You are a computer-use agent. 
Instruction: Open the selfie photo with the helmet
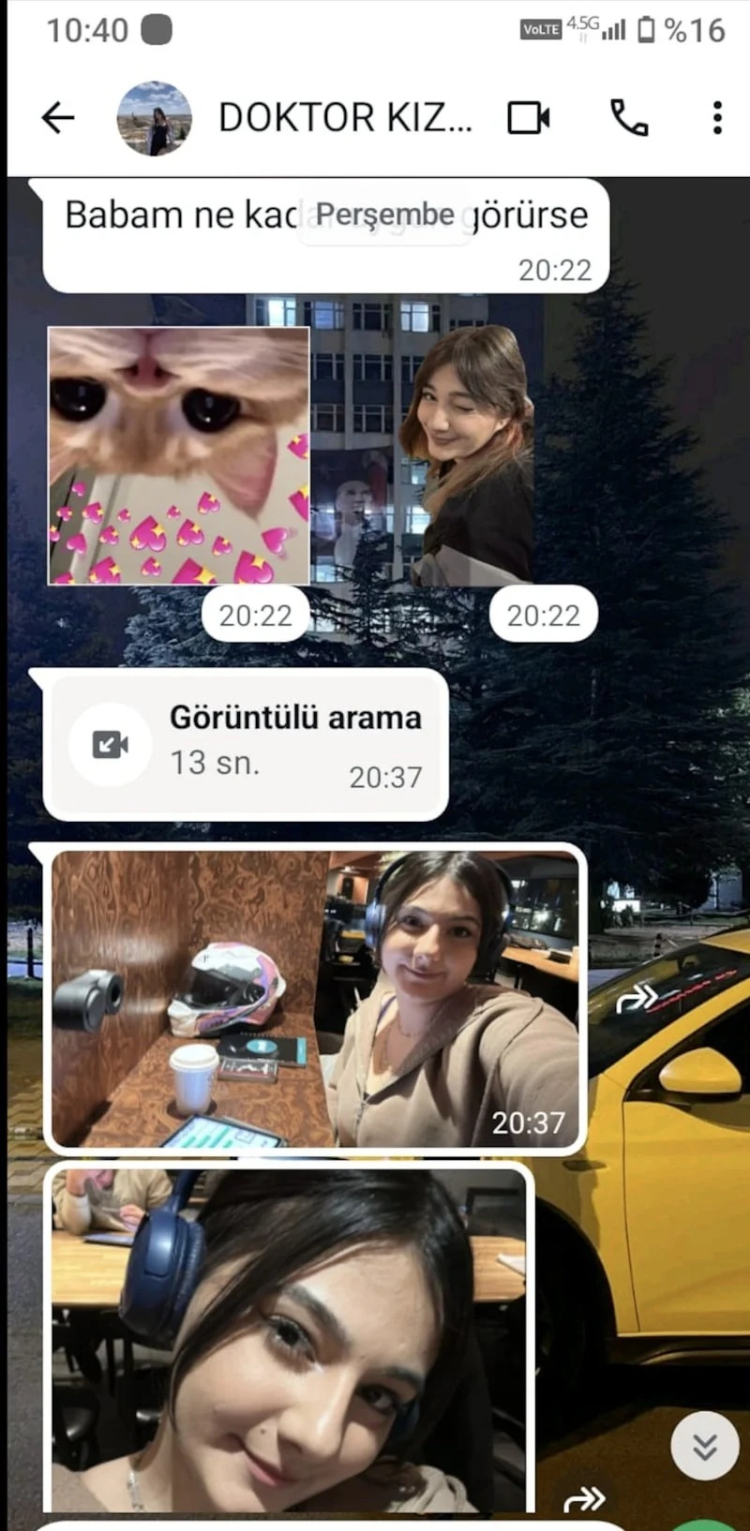pos(315,998)
